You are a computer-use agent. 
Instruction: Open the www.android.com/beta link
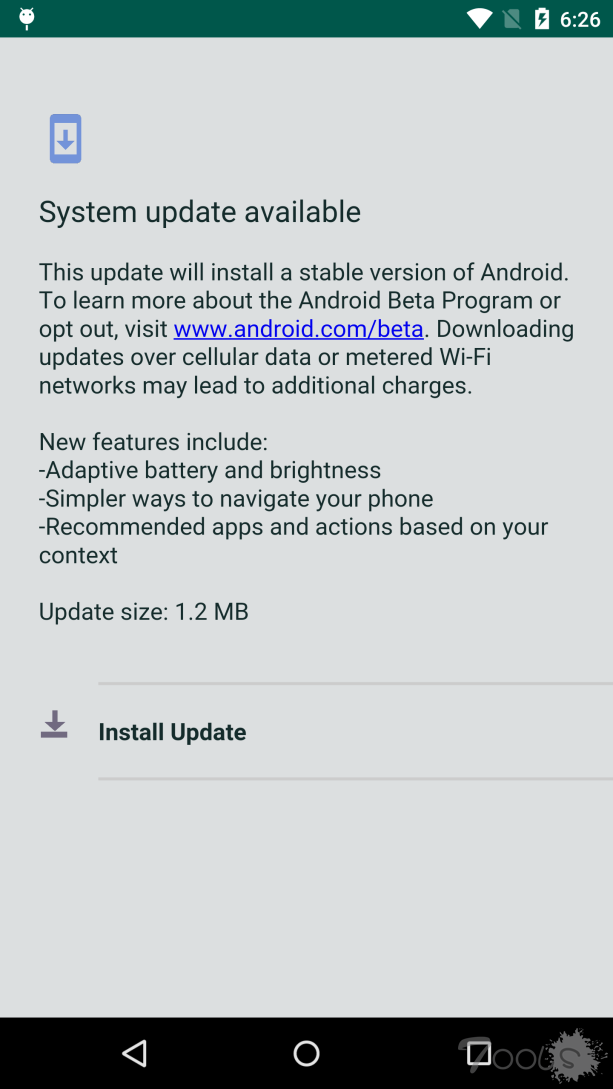[x=299, y=329]
